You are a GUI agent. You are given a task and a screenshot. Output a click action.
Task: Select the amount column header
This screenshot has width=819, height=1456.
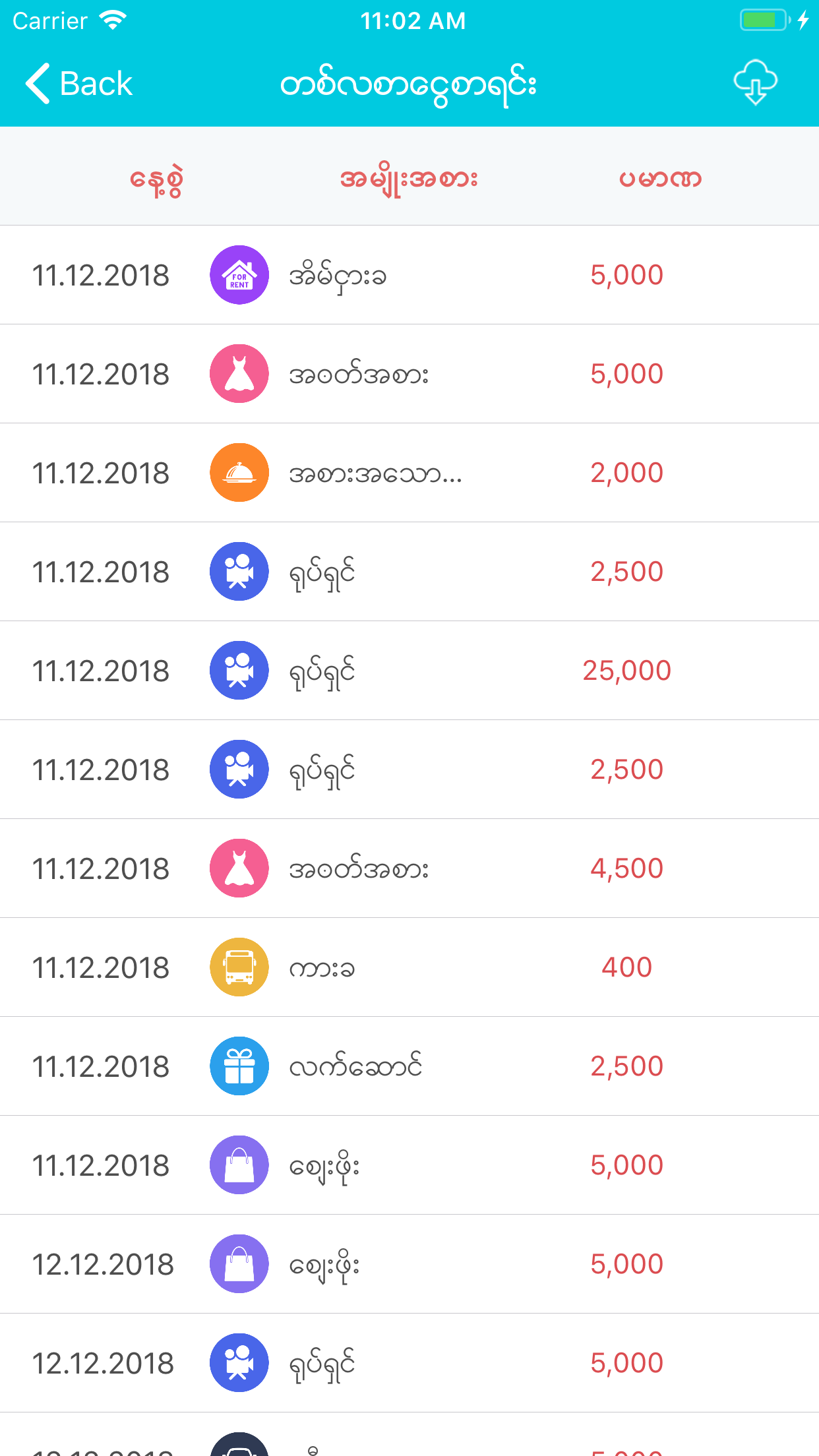click(x=657, y=177)
